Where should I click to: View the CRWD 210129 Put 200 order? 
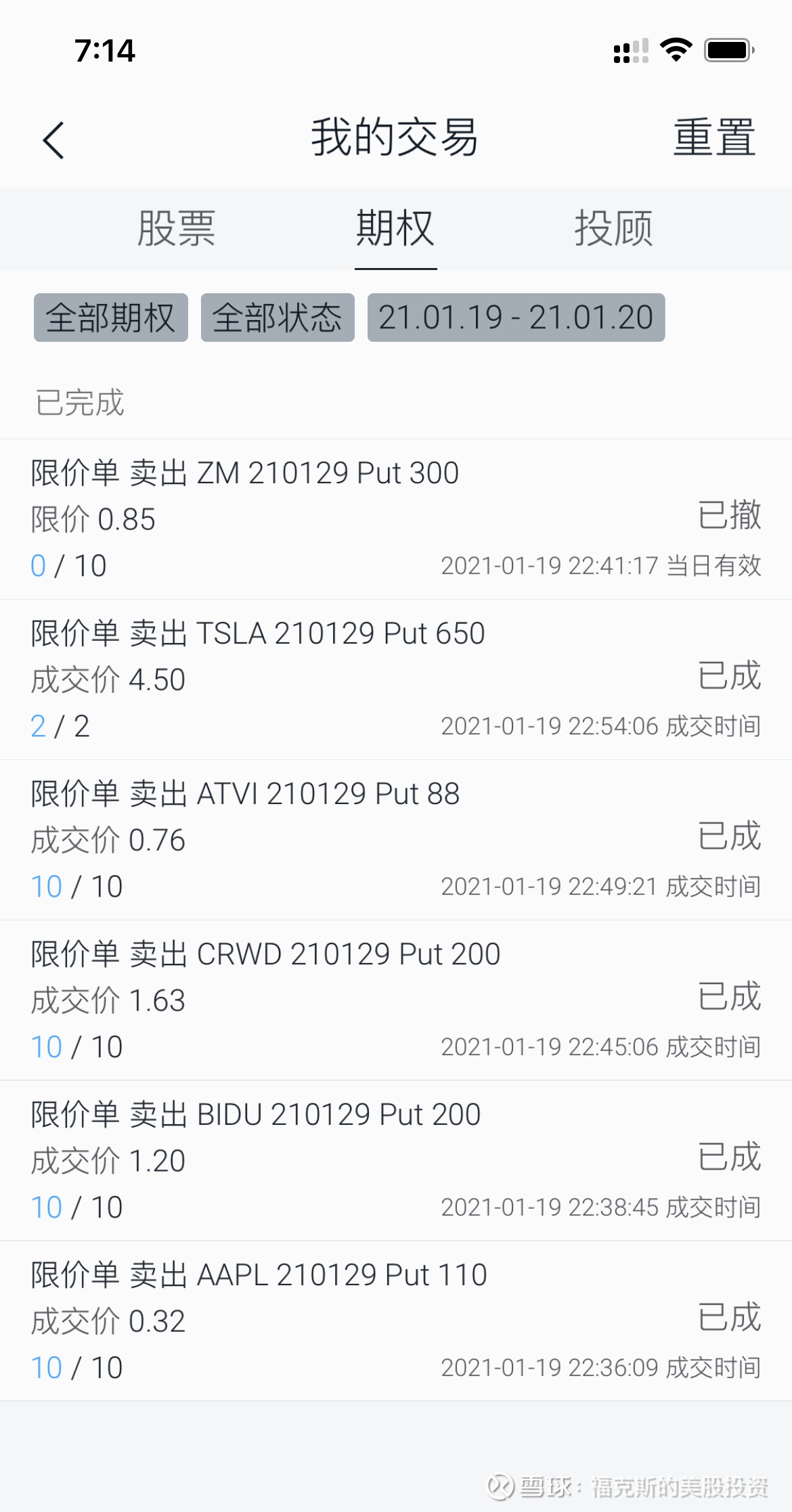click(x=396, y=1000)
